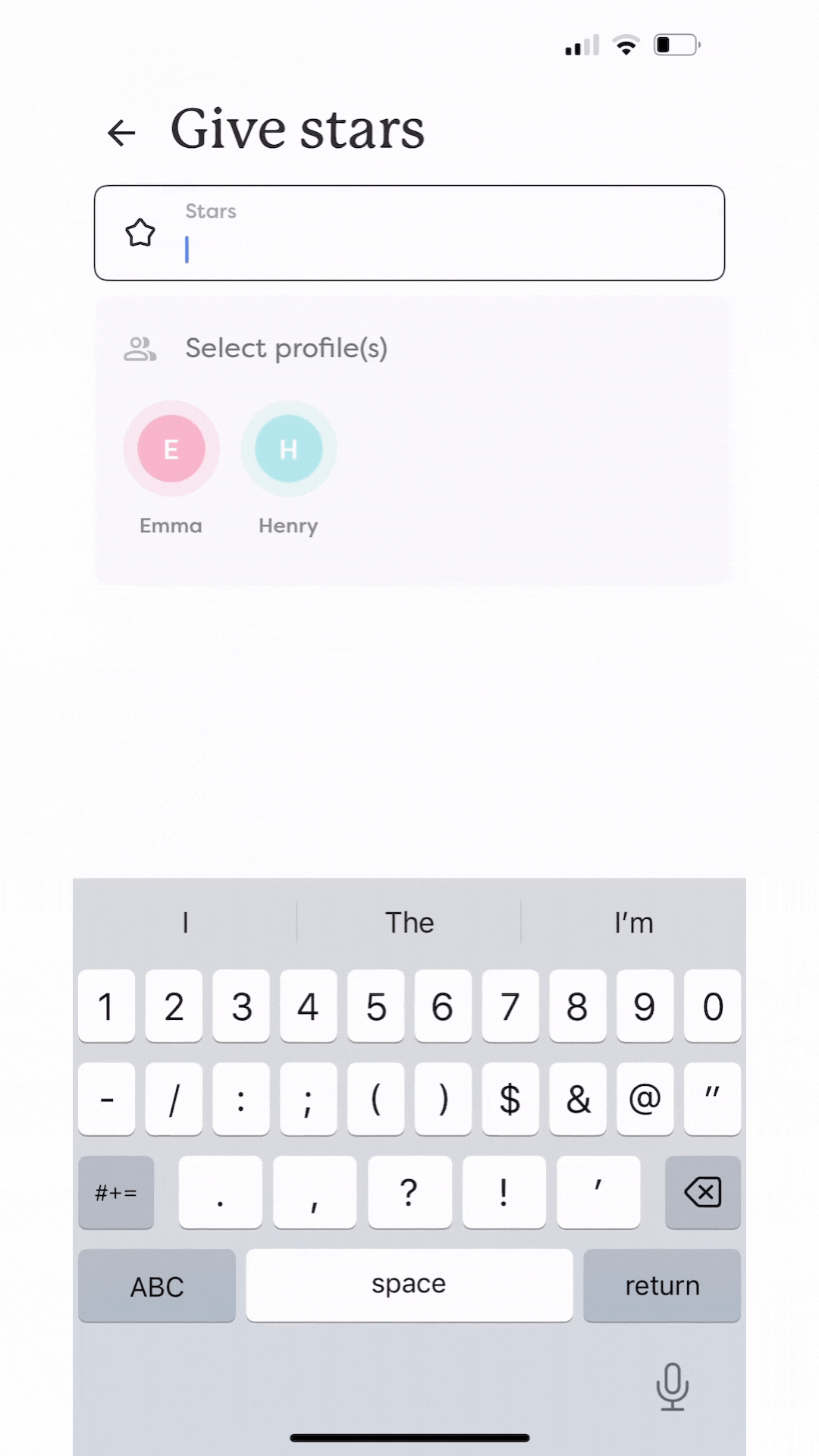Hit the return key

coord(661,1285)
